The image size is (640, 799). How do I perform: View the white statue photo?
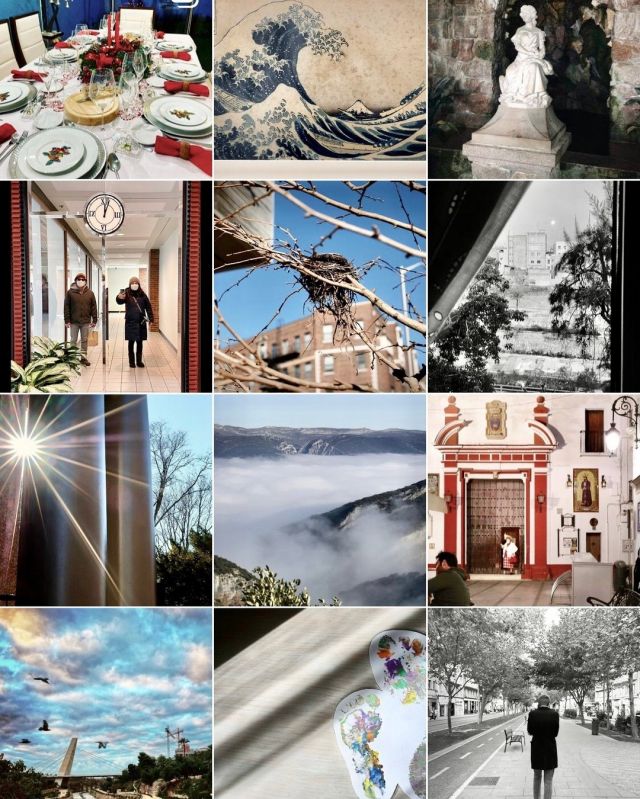click(x=534, y=89)
